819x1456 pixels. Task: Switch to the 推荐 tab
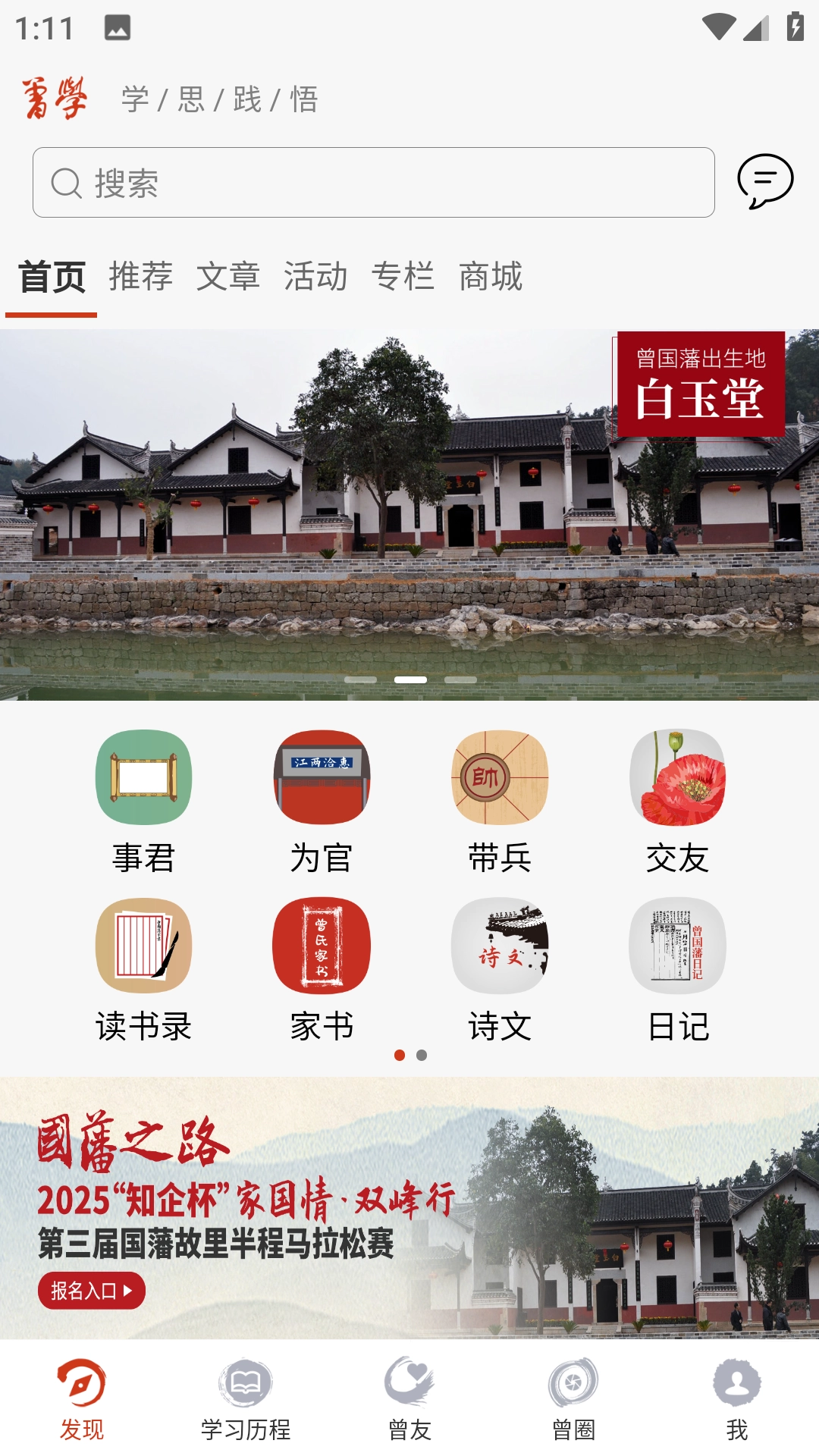pyautogui.click(x=140, y=276)
